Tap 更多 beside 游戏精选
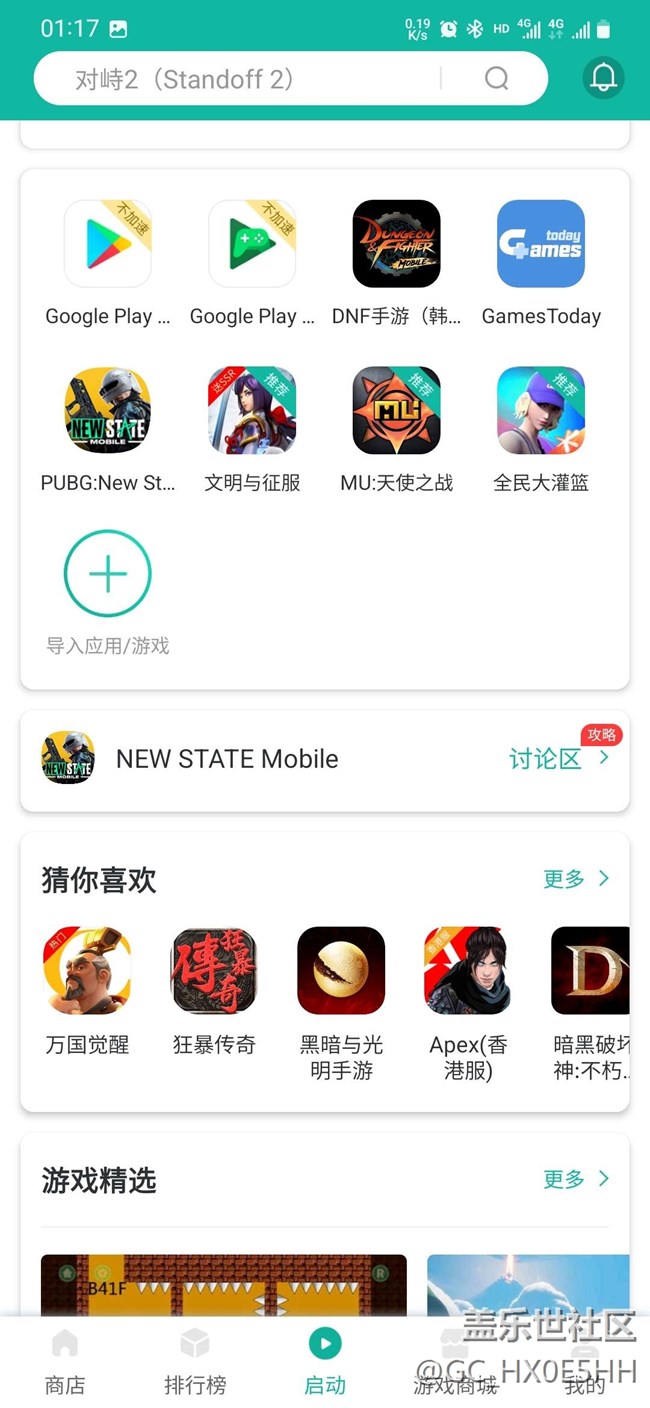 click(x=575, y=1179)
